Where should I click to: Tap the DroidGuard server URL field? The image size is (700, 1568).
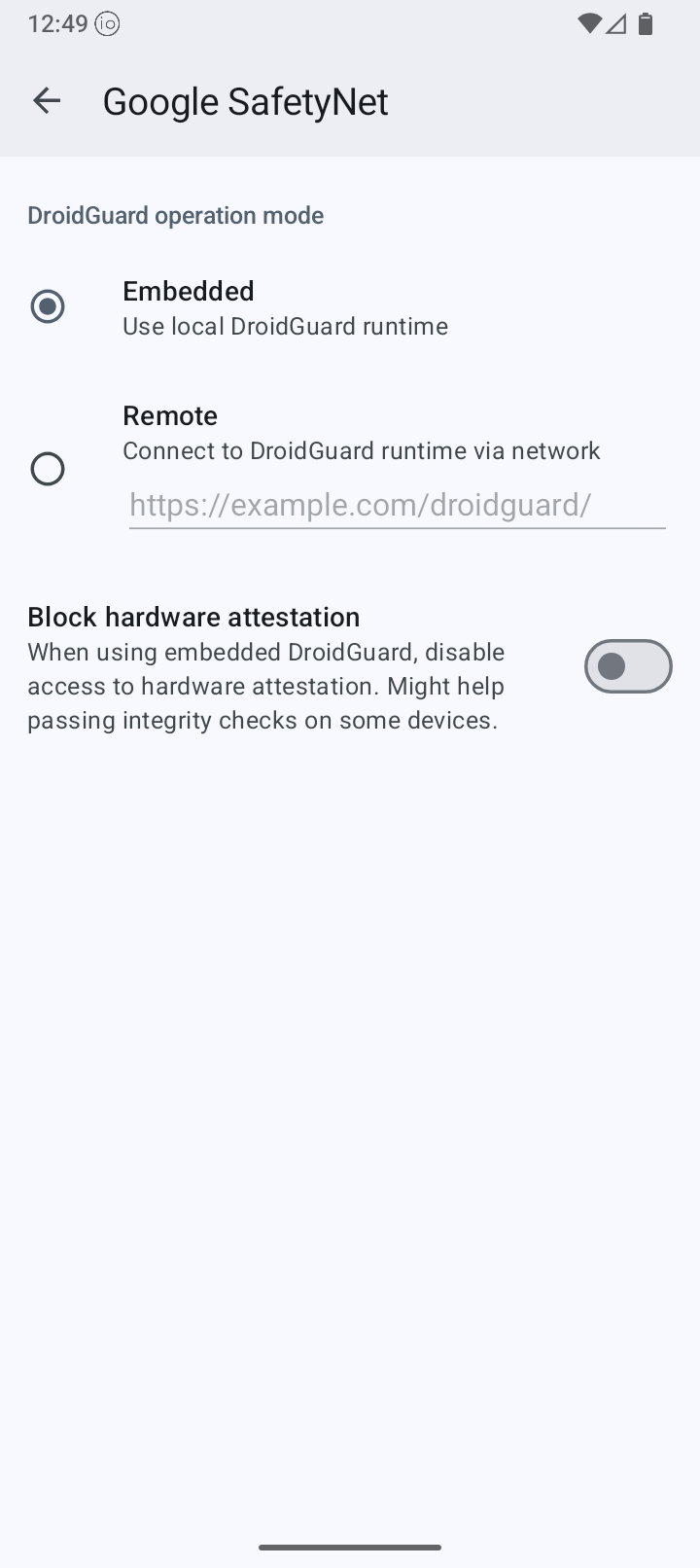(x=397, y=505)
